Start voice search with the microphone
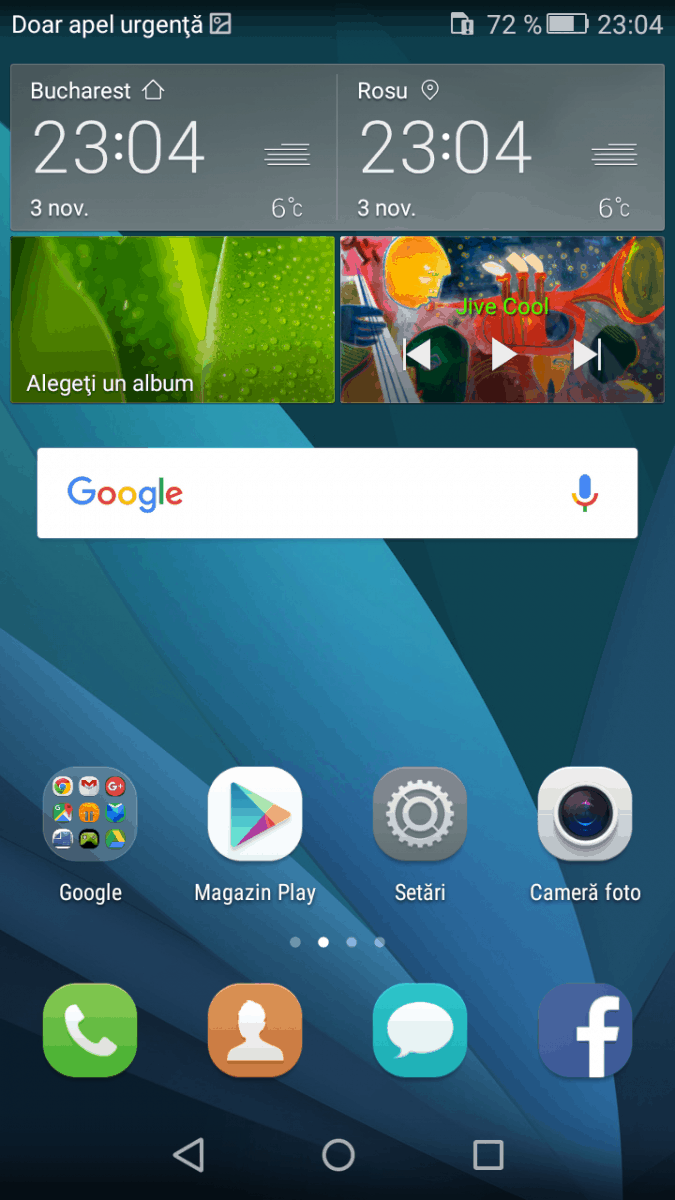Image resolution: width=675 pixels, height=1200 pixels. point(585,493)
